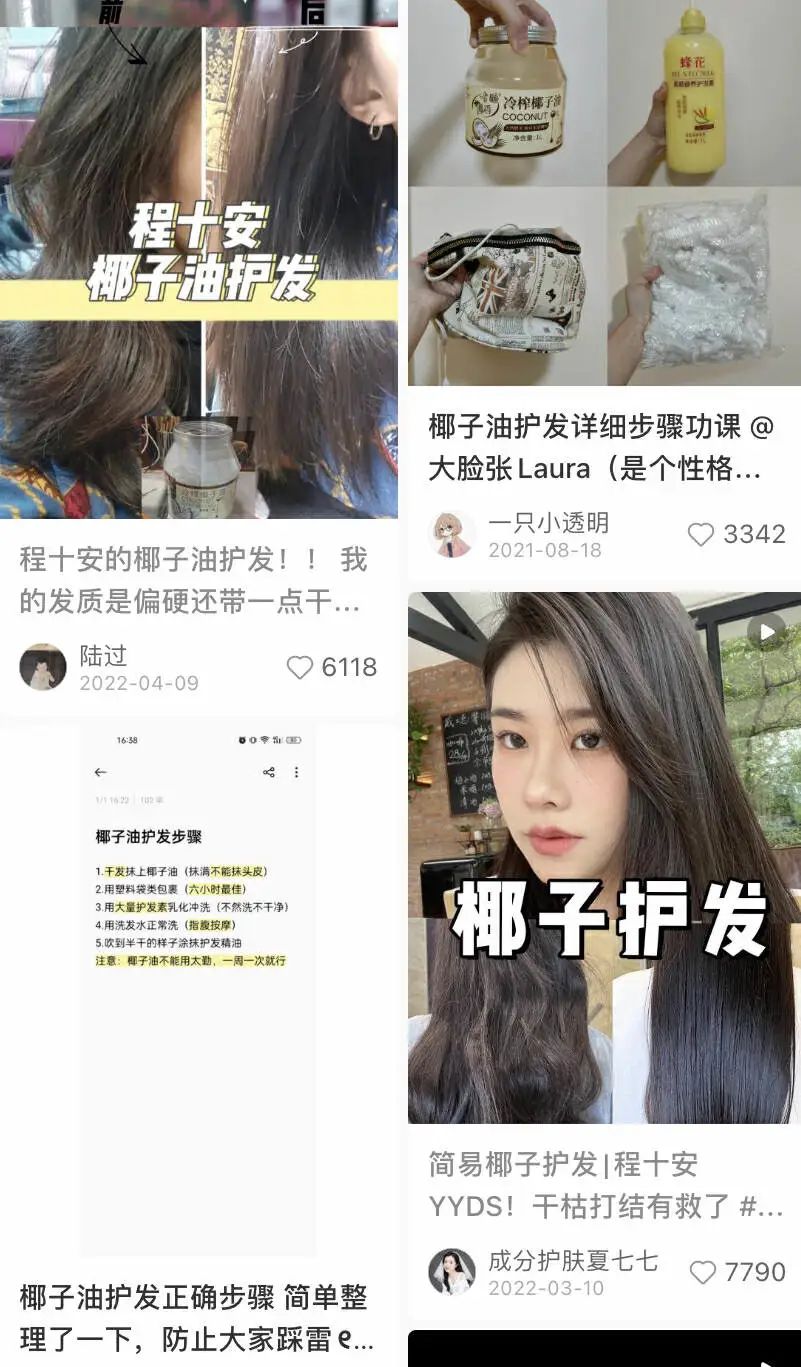The width and height of the screenshot is (801, 1367).
Task: Open the 椰子护发 video post
Action: tap(604, 860)
